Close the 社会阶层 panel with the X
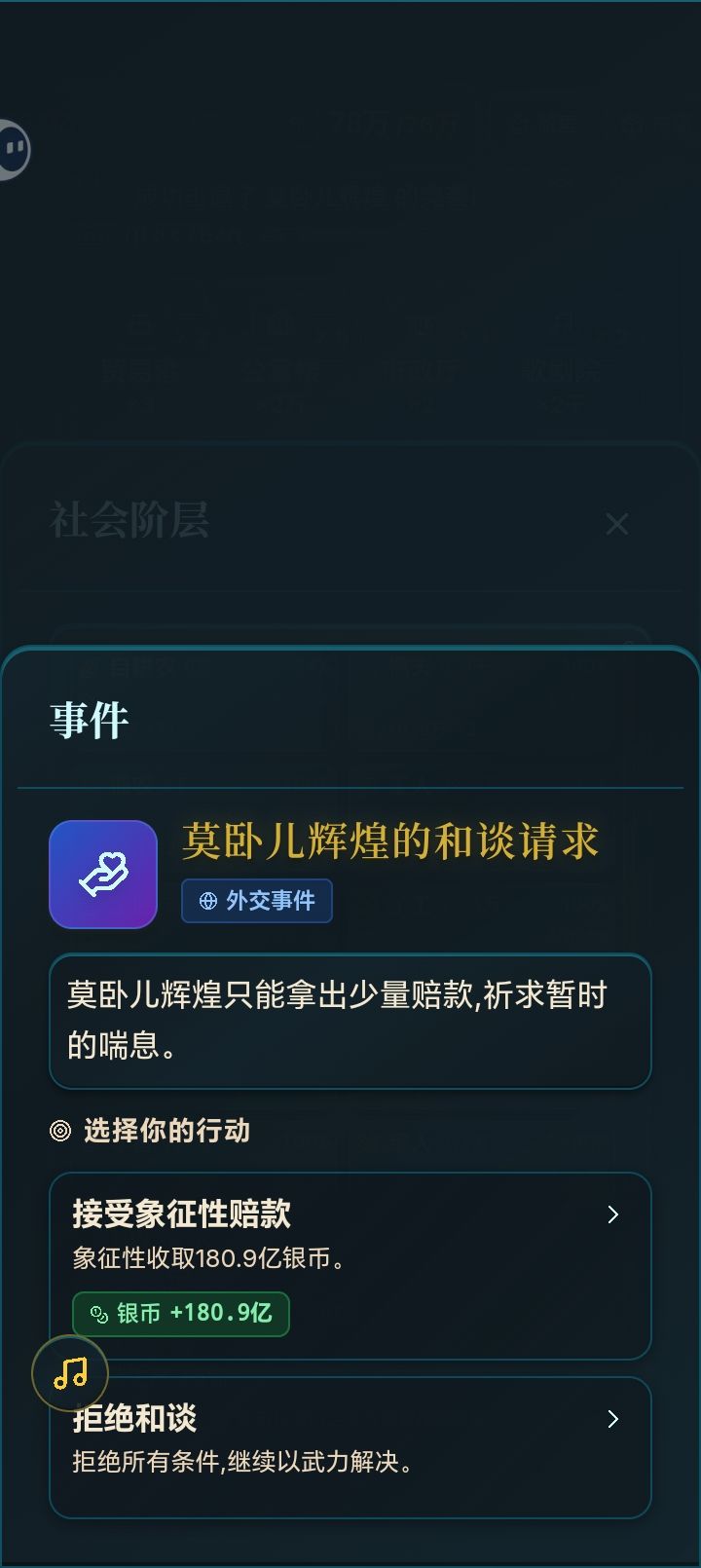Screen dimensions: 701x1568 (617, 524)
